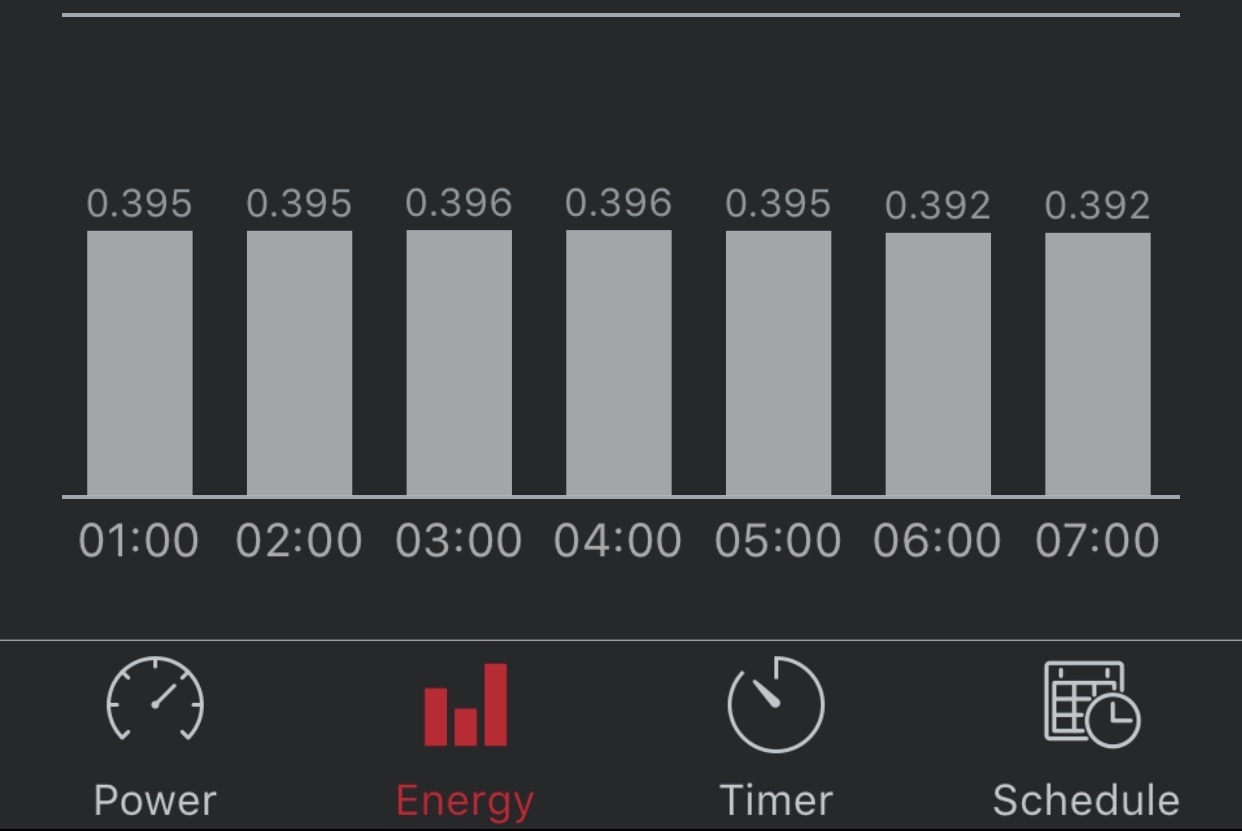The height and width of the screenshot is (831, 1242).
Task: Select the Energy tab
Action: (465, 736)
